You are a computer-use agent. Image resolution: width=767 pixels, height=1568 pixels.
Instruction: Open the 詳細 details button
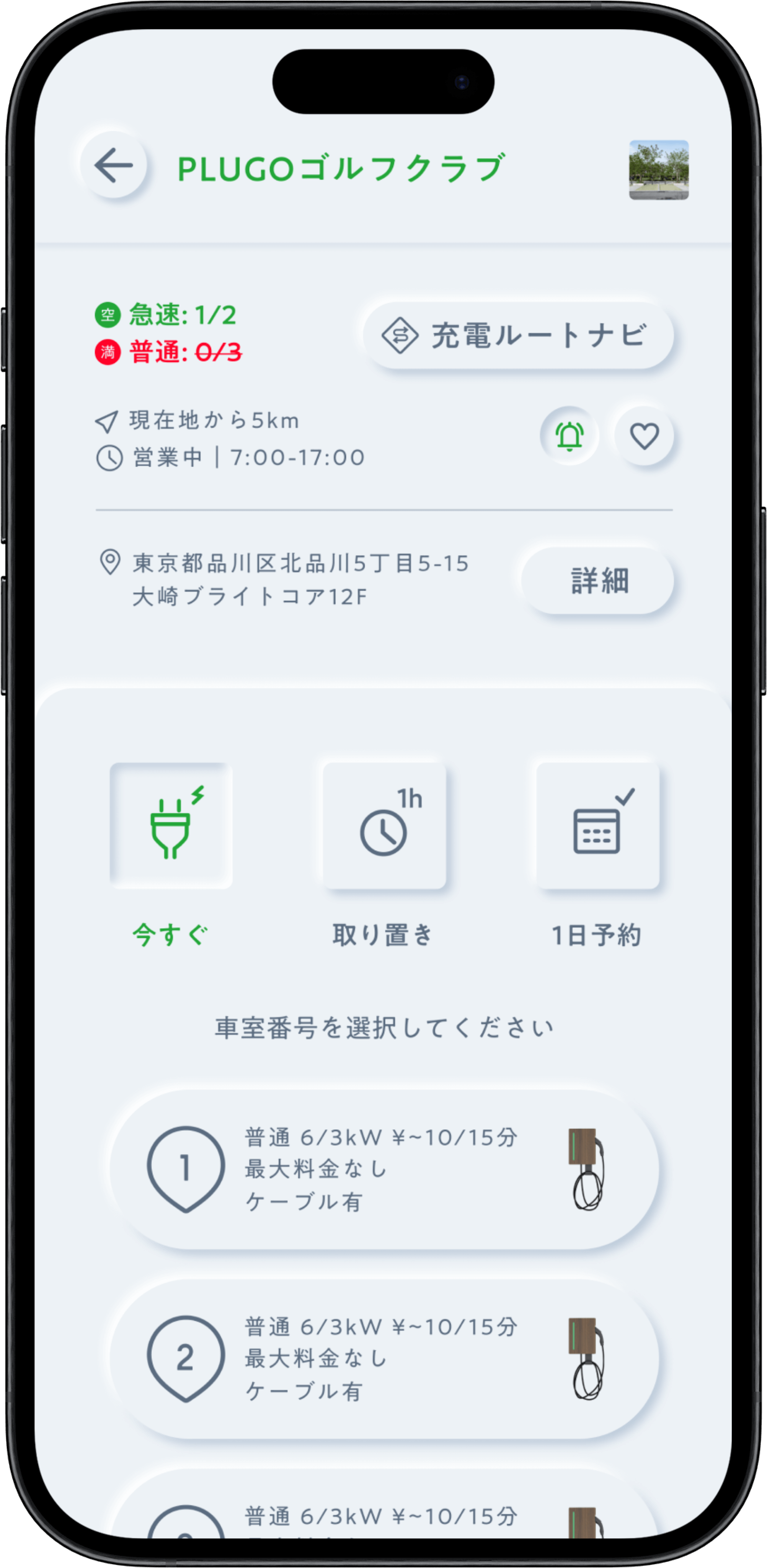[598, 581]
